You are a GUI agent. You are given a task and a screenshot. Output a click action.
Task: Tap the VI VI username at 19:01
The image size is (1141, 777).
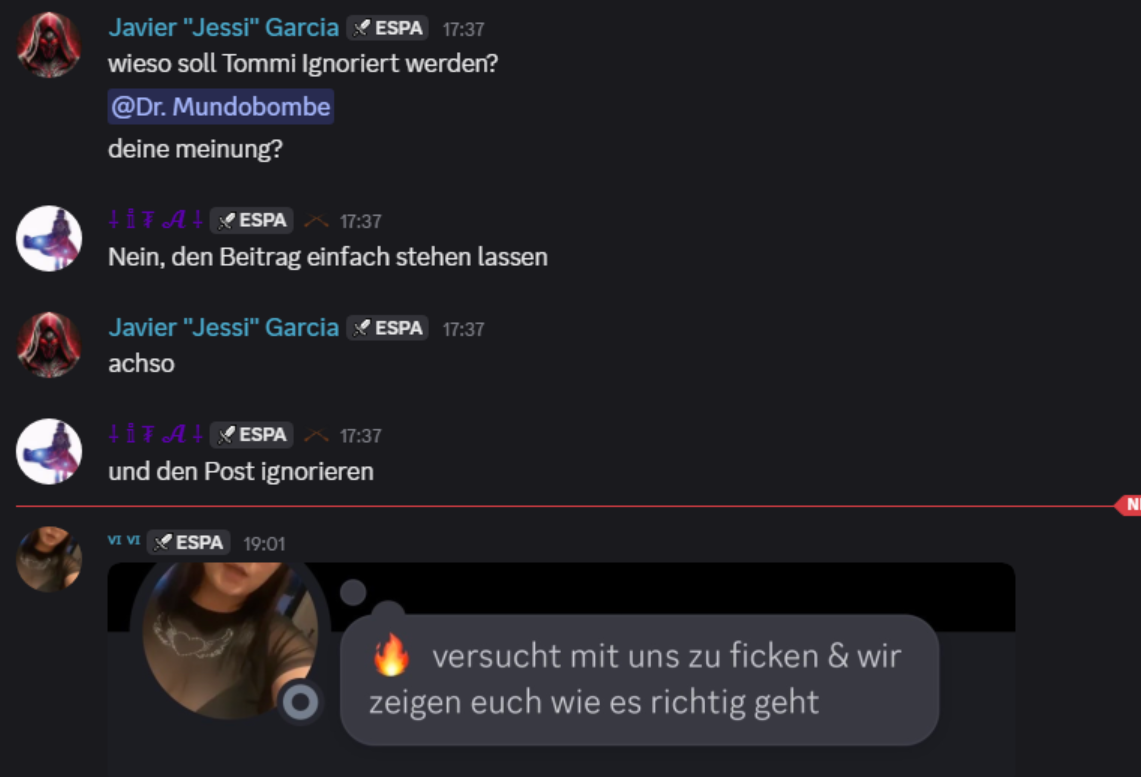(124, 541)
